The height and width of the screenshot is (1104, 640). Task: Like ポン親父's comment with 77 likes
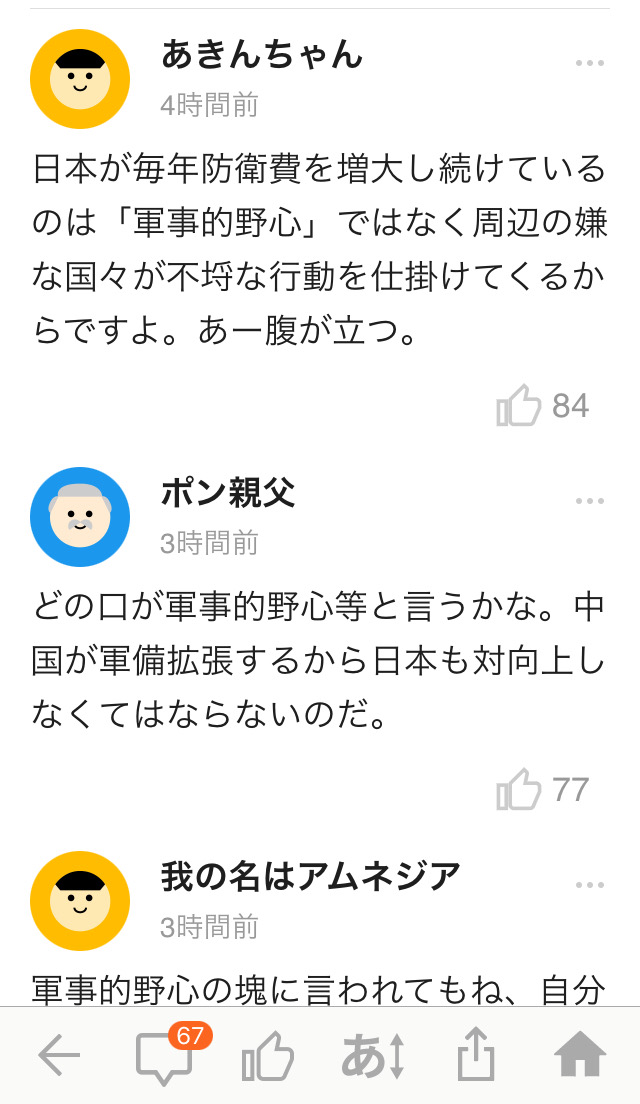coord(518,790)
